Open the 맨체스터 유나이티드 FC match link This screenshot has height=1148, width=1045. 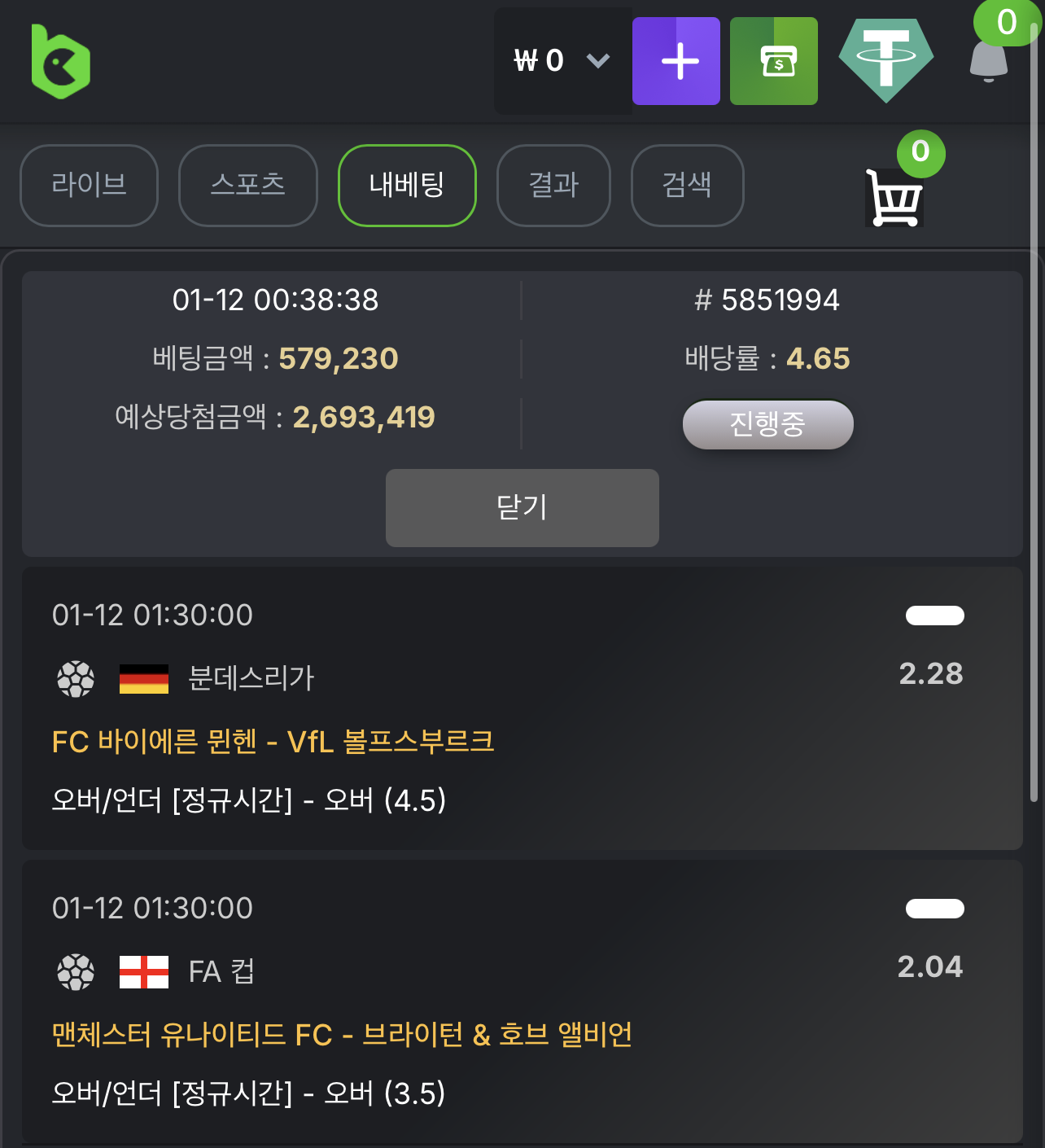[342, 1034]
